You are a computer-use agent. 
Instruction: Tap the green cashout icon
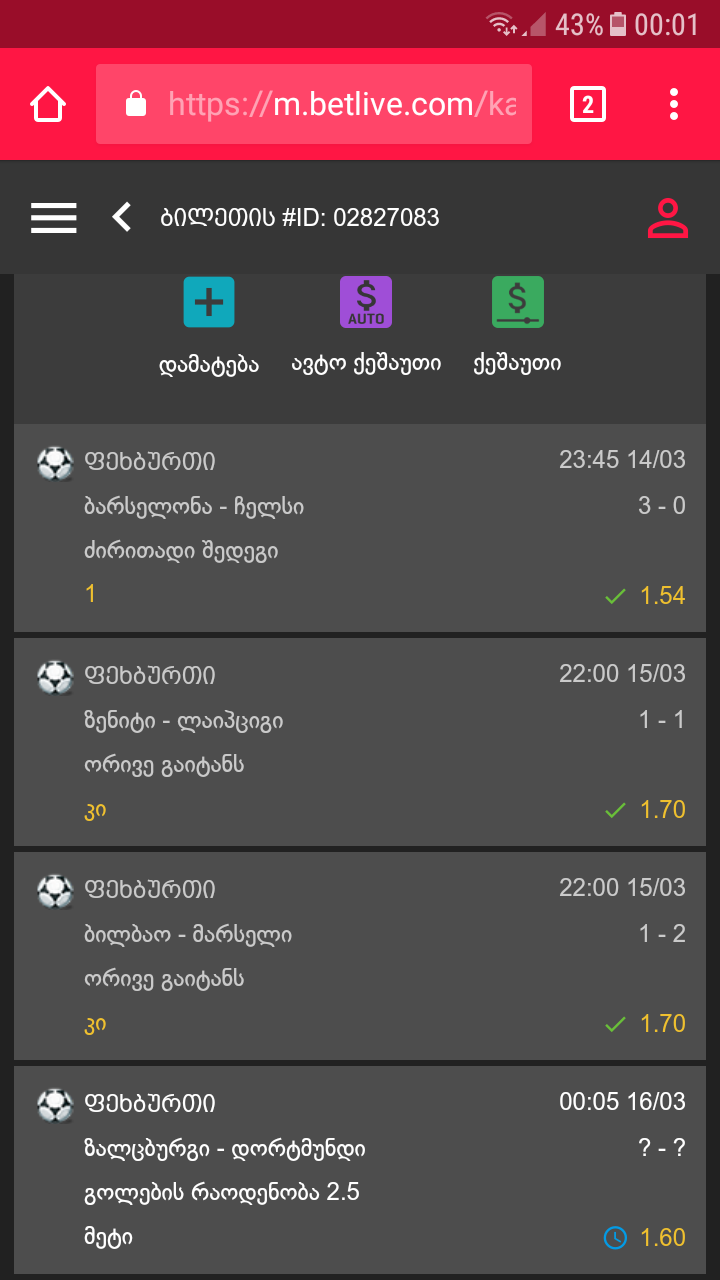pyautogui.click(x=516, y=301)
